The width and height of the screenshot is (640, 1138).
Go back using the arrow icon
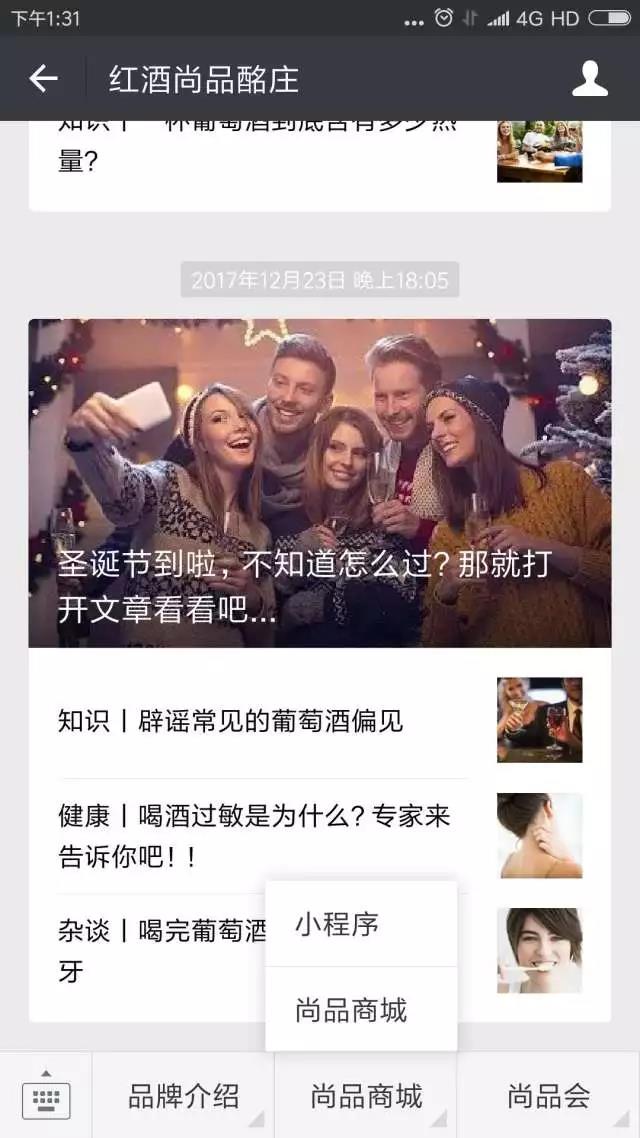[x=43, y=79]
